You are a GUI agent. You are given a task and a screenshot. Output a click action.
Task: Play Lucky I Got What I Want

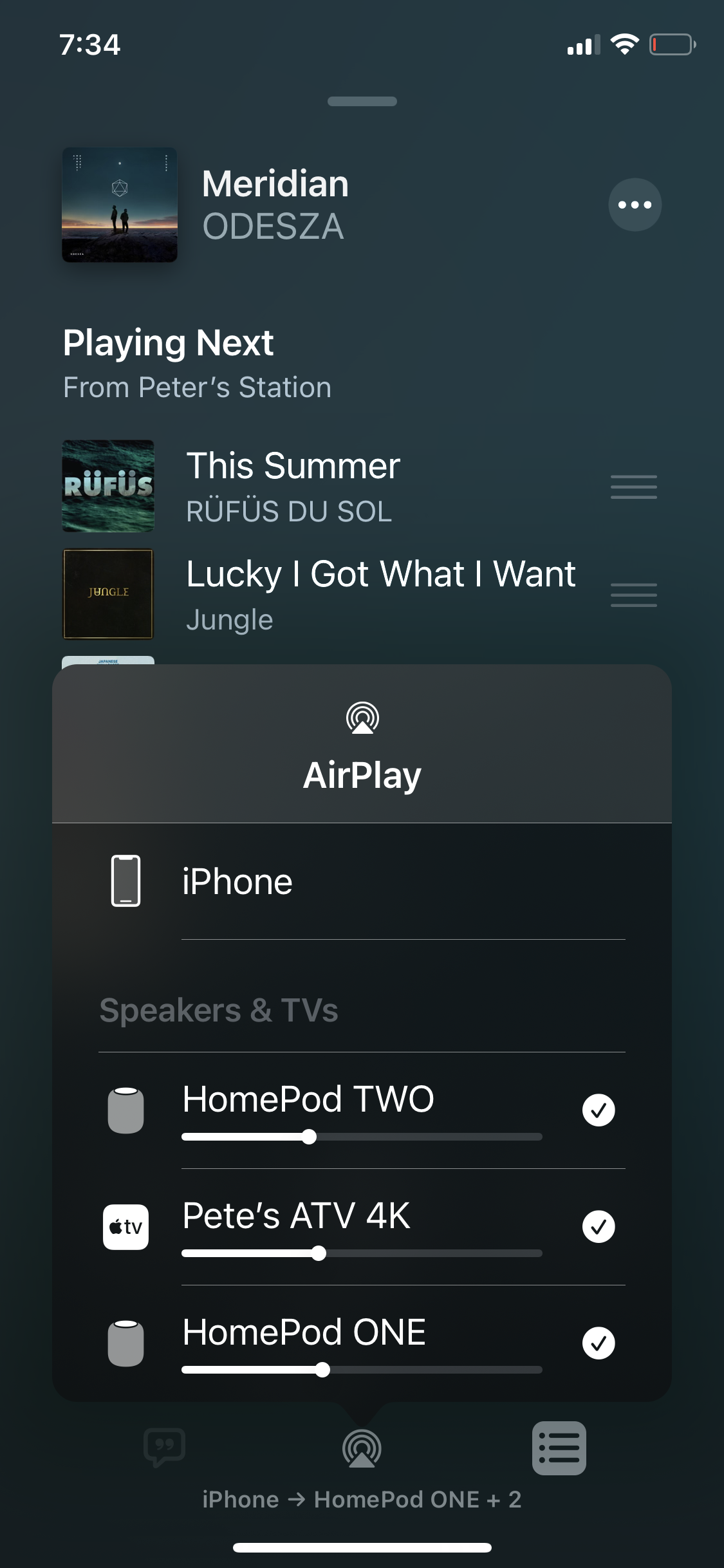380,593
